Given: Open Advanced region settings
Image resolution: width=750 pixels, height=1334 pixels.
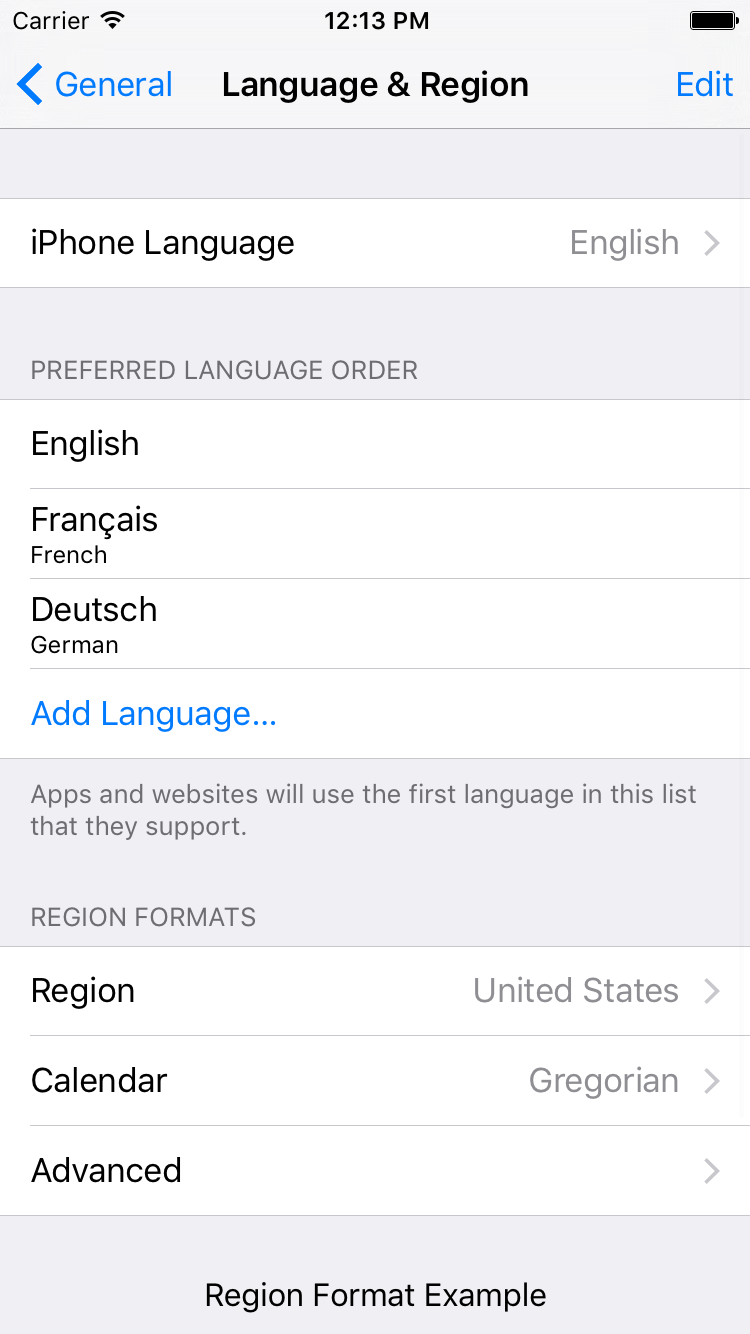Looking at the screenshot, I should (375, 1171).
